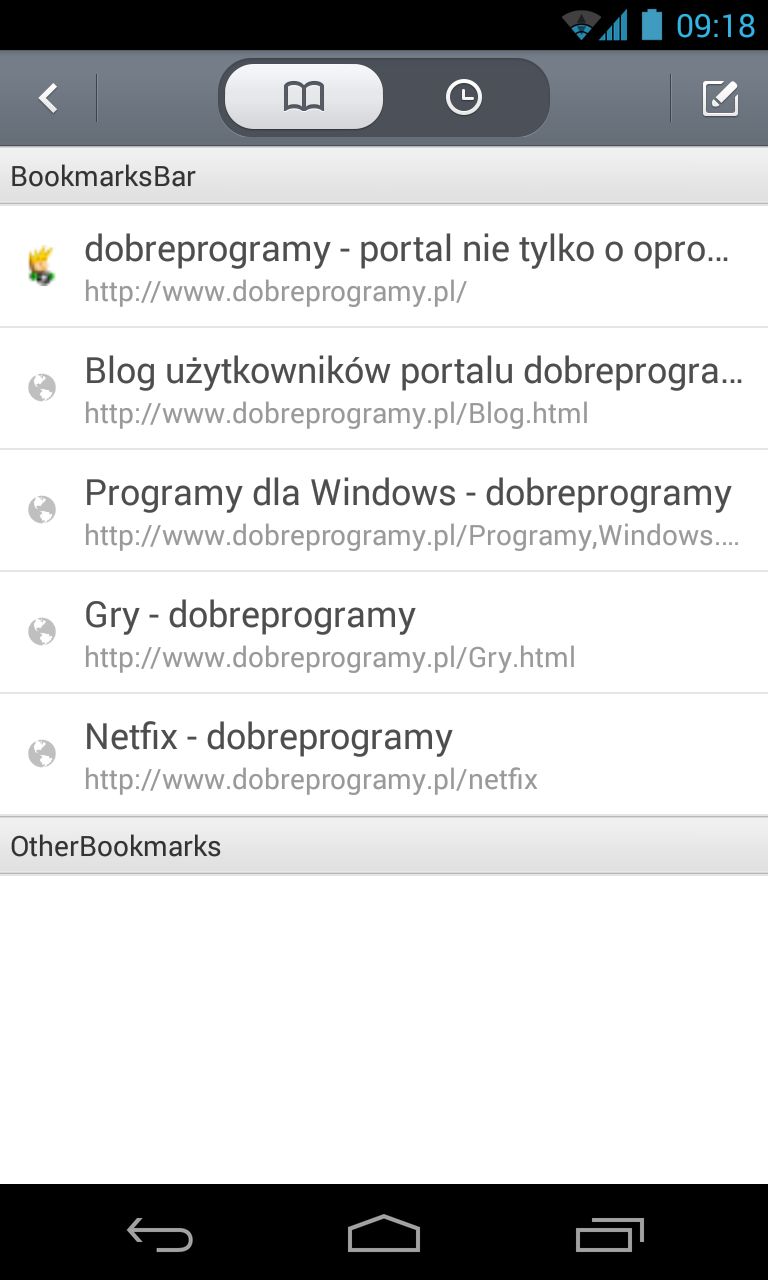Screen dimensions: 768x1280
Task: Open the Blog użytkowników portalu bookmark
Action: coord(384,388)
